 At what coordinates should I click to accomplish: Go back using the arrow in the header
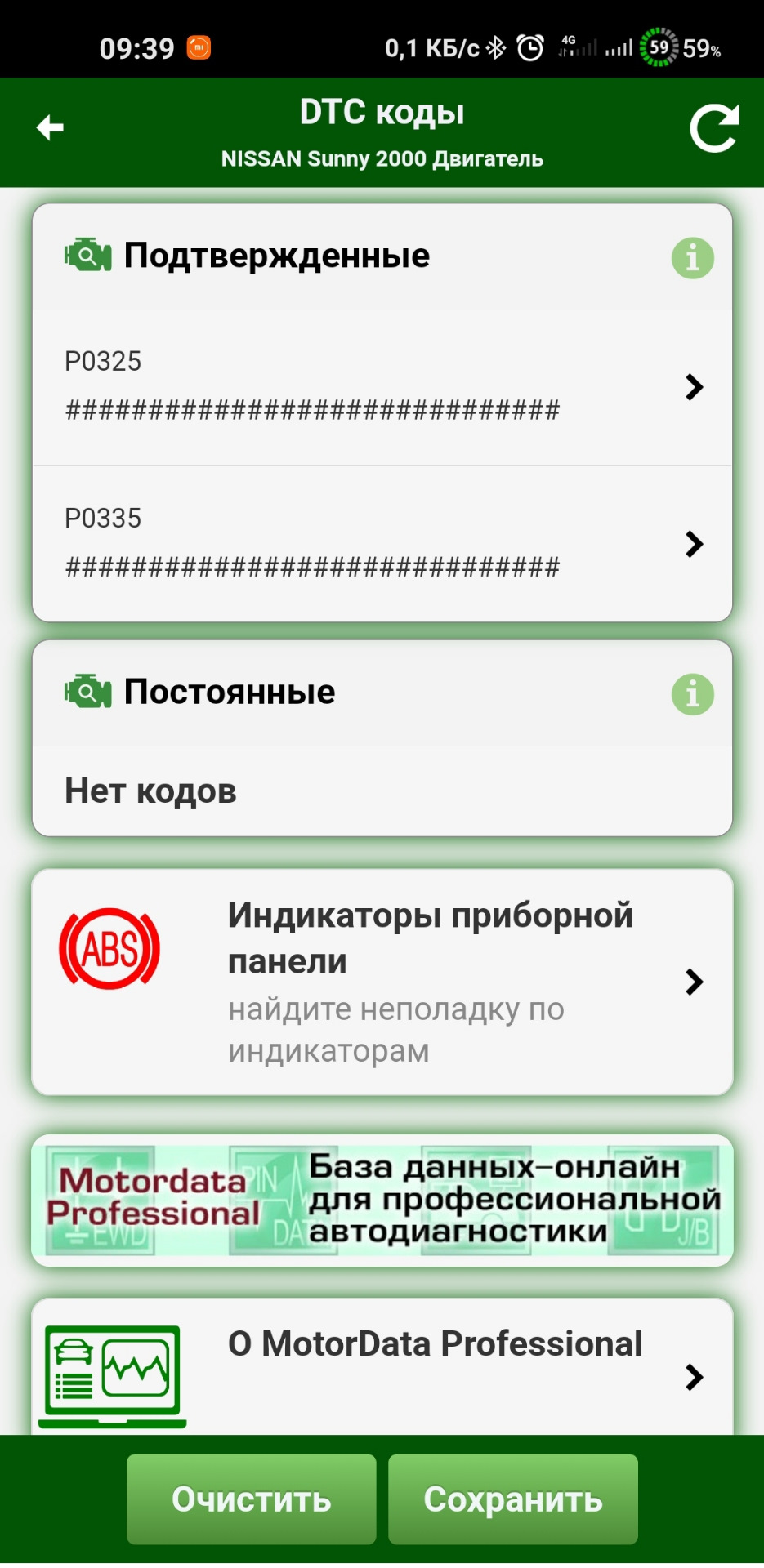tap(50, 128)
